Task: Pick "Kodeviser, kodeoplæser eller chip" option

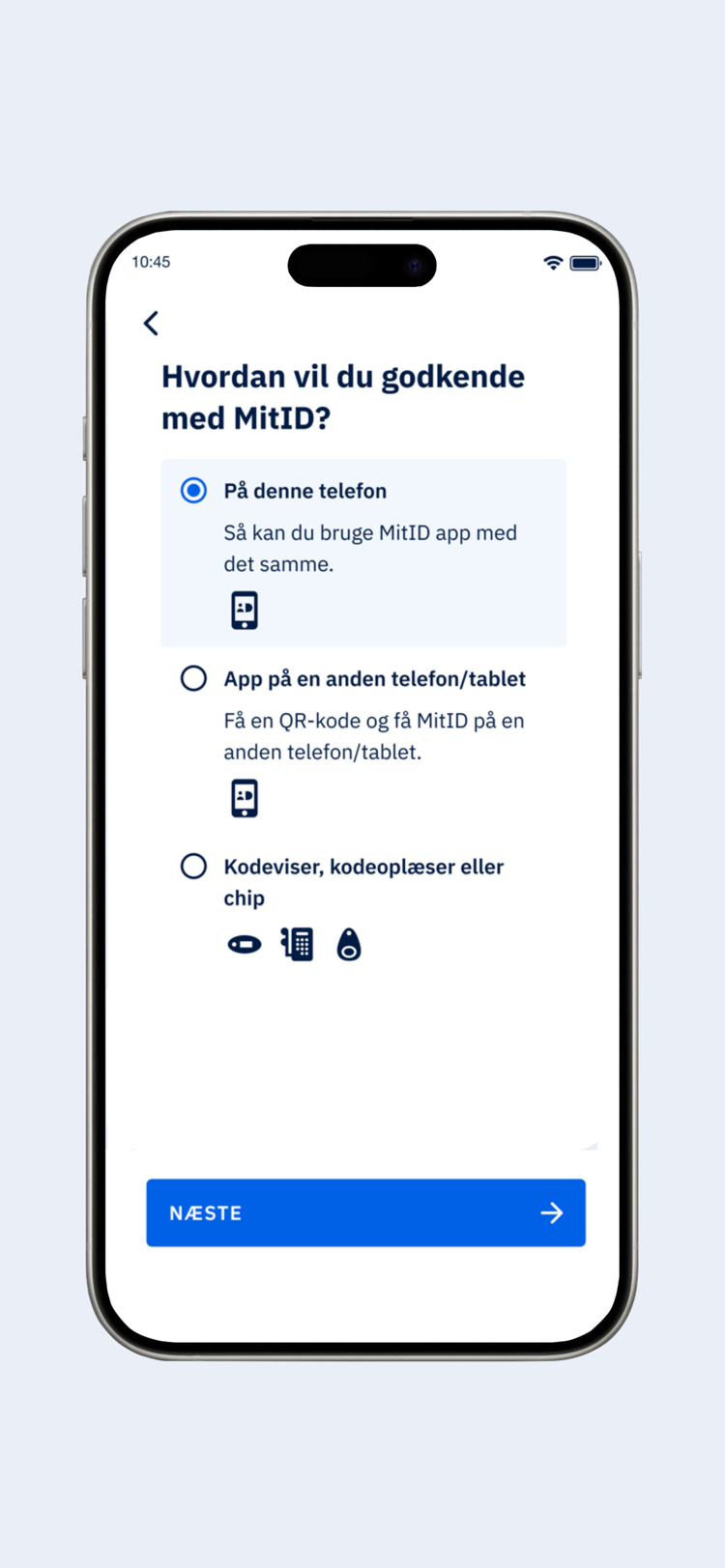Action: (x=194, y=866)
